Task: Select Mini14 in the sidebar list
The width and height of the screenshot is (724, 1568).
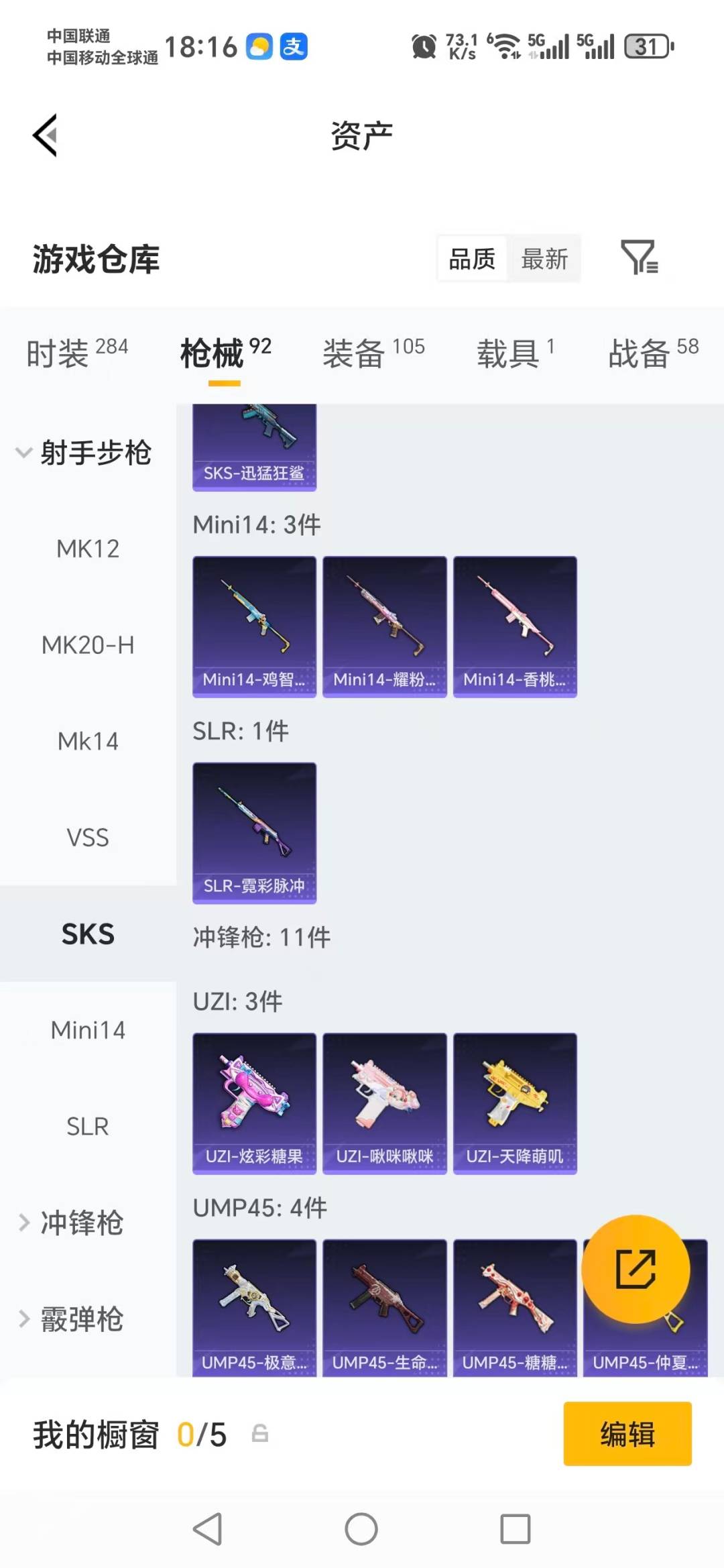Action: click(x=88, y=1030)
